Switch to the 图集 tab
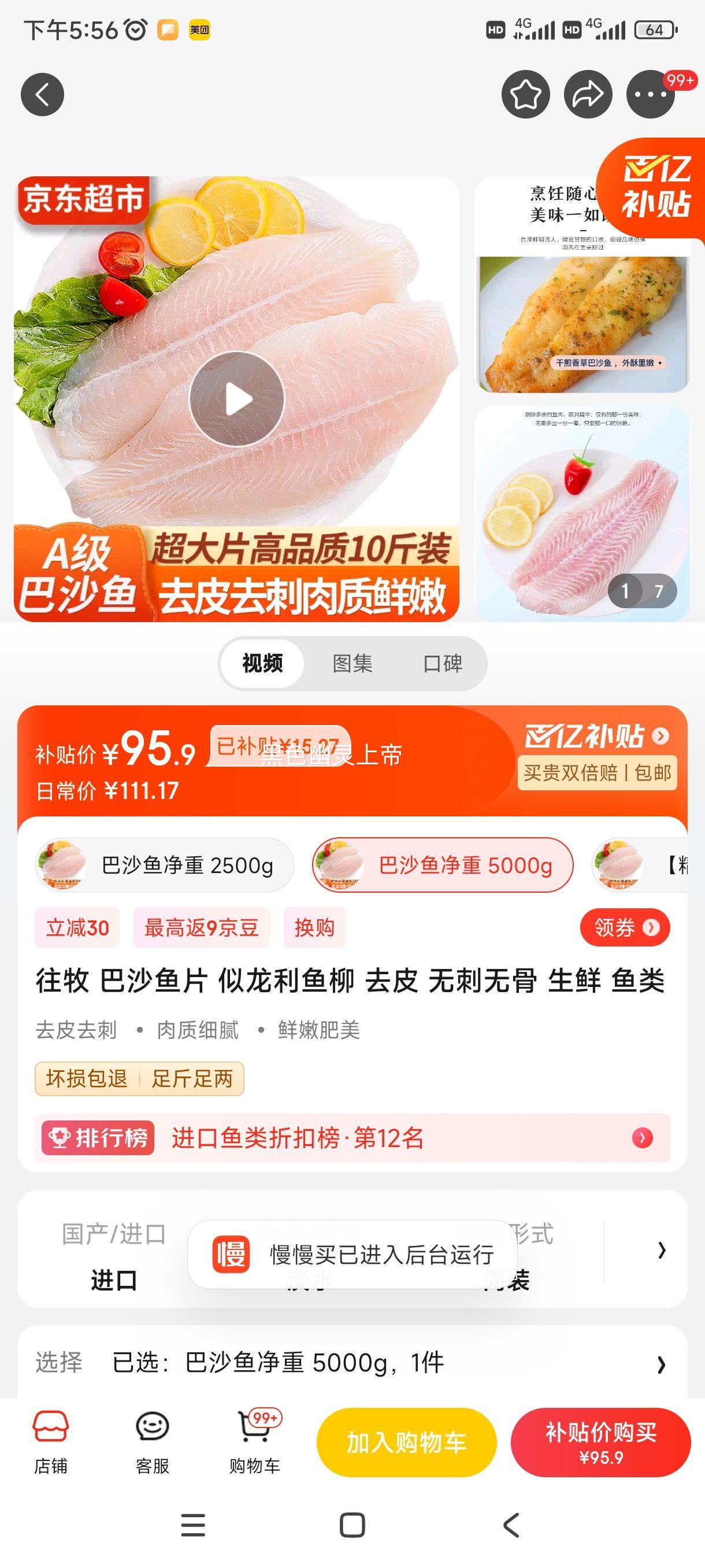This screenshot has width=705, height=1568. [x=354, y=664]
